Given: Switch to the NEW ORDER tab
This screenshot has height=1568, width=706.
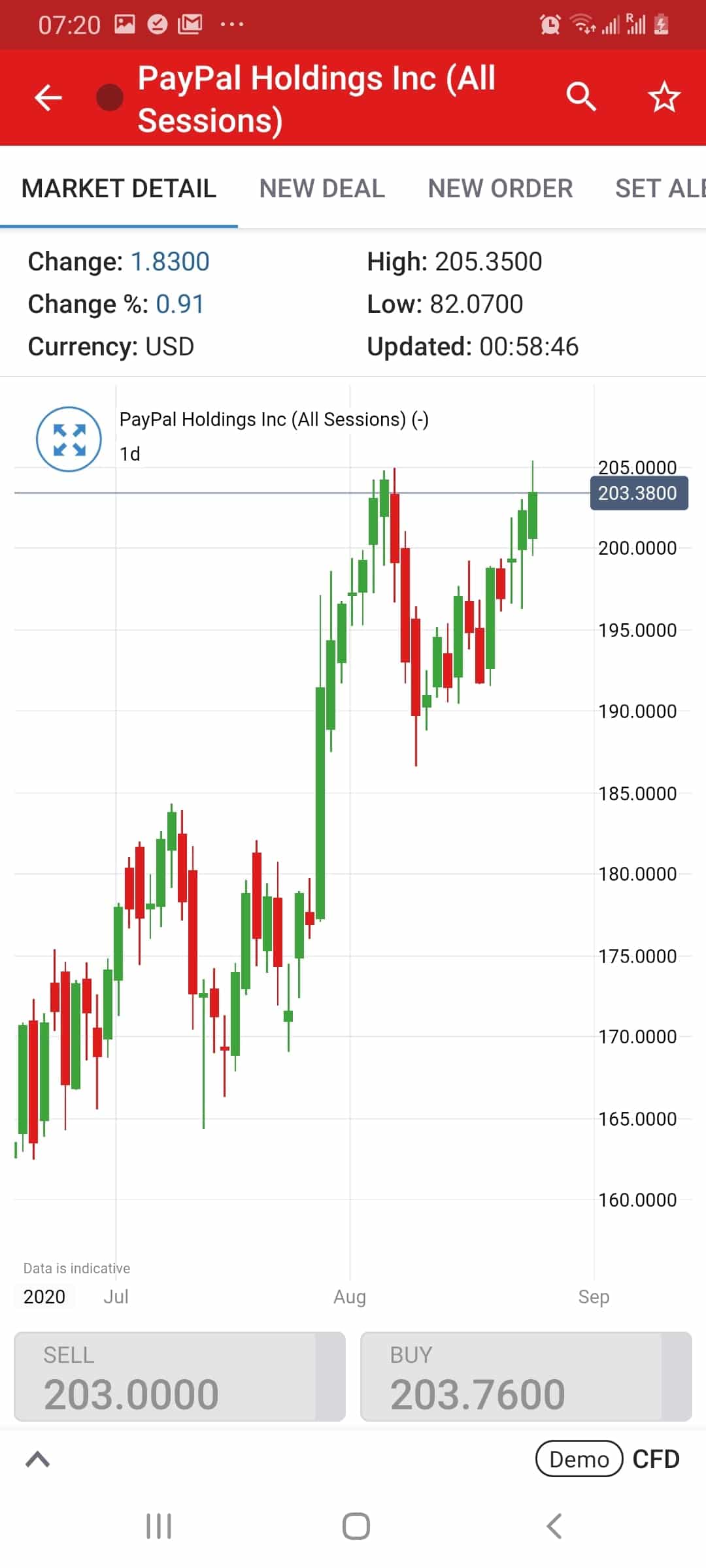Looking at the screenshot, I should pos(500,188).
